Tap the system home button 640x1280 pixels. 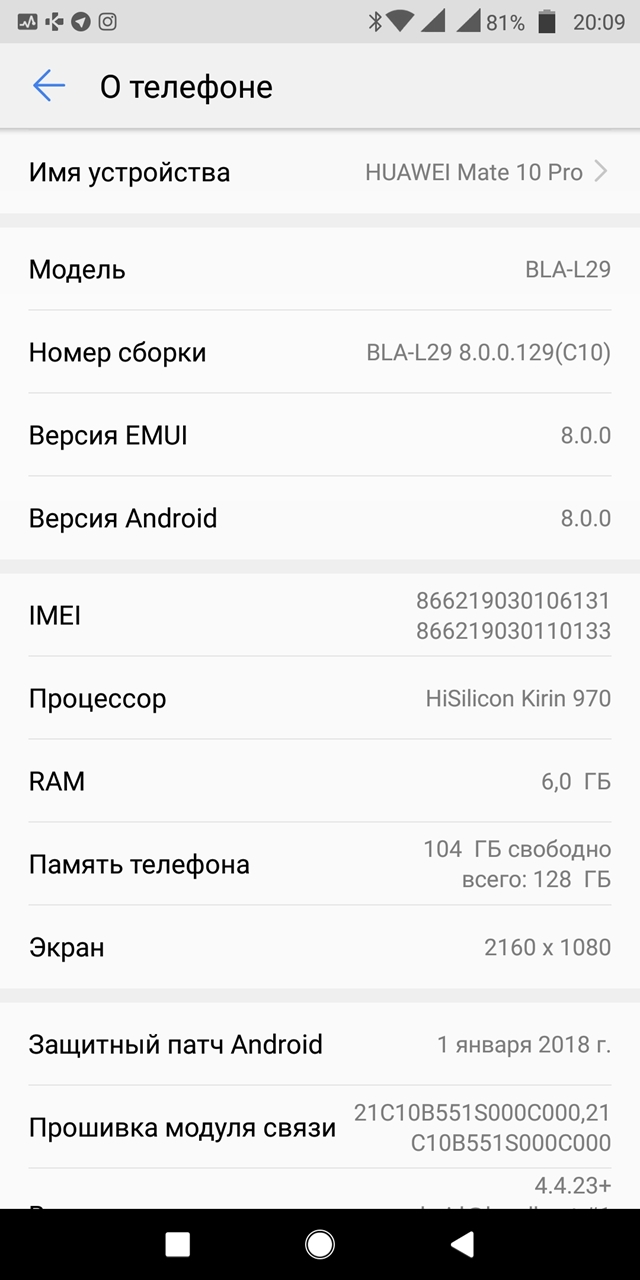tap(320, 1244)
